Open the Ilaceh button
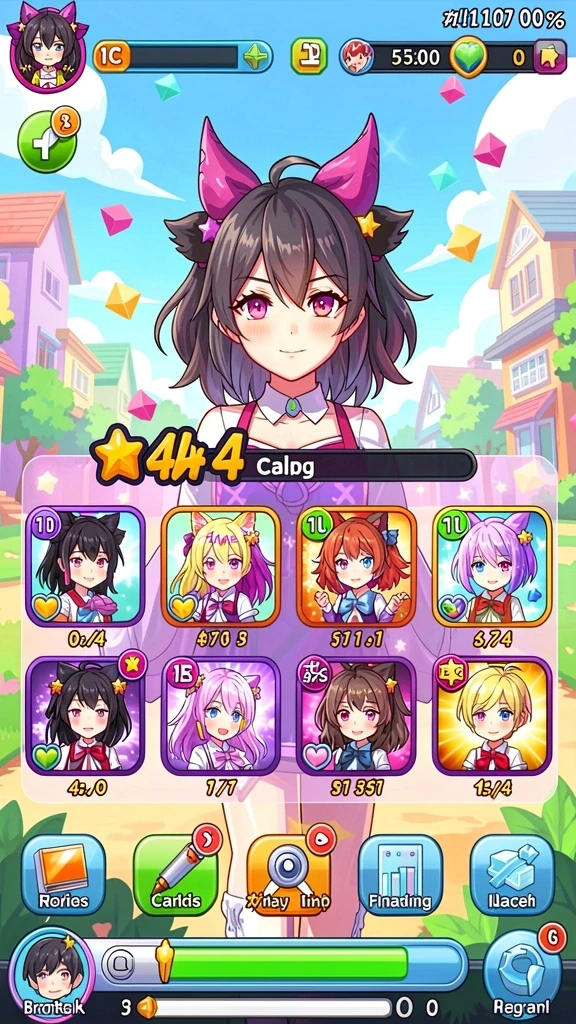Viewport: 576px width, 1024px height. pyautogui.click(x=512, y=874)
